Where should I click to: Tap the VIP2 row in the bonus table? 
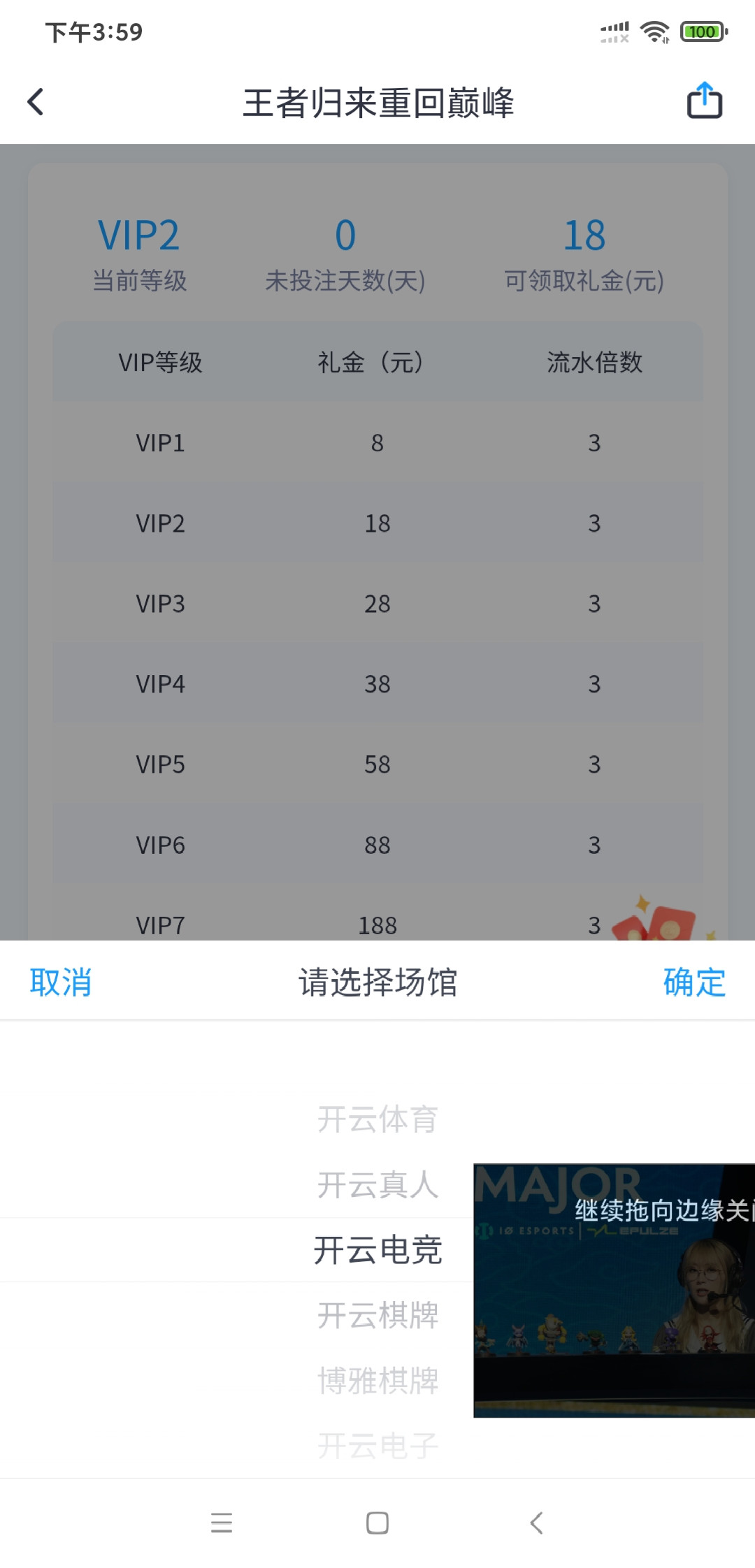377,523
